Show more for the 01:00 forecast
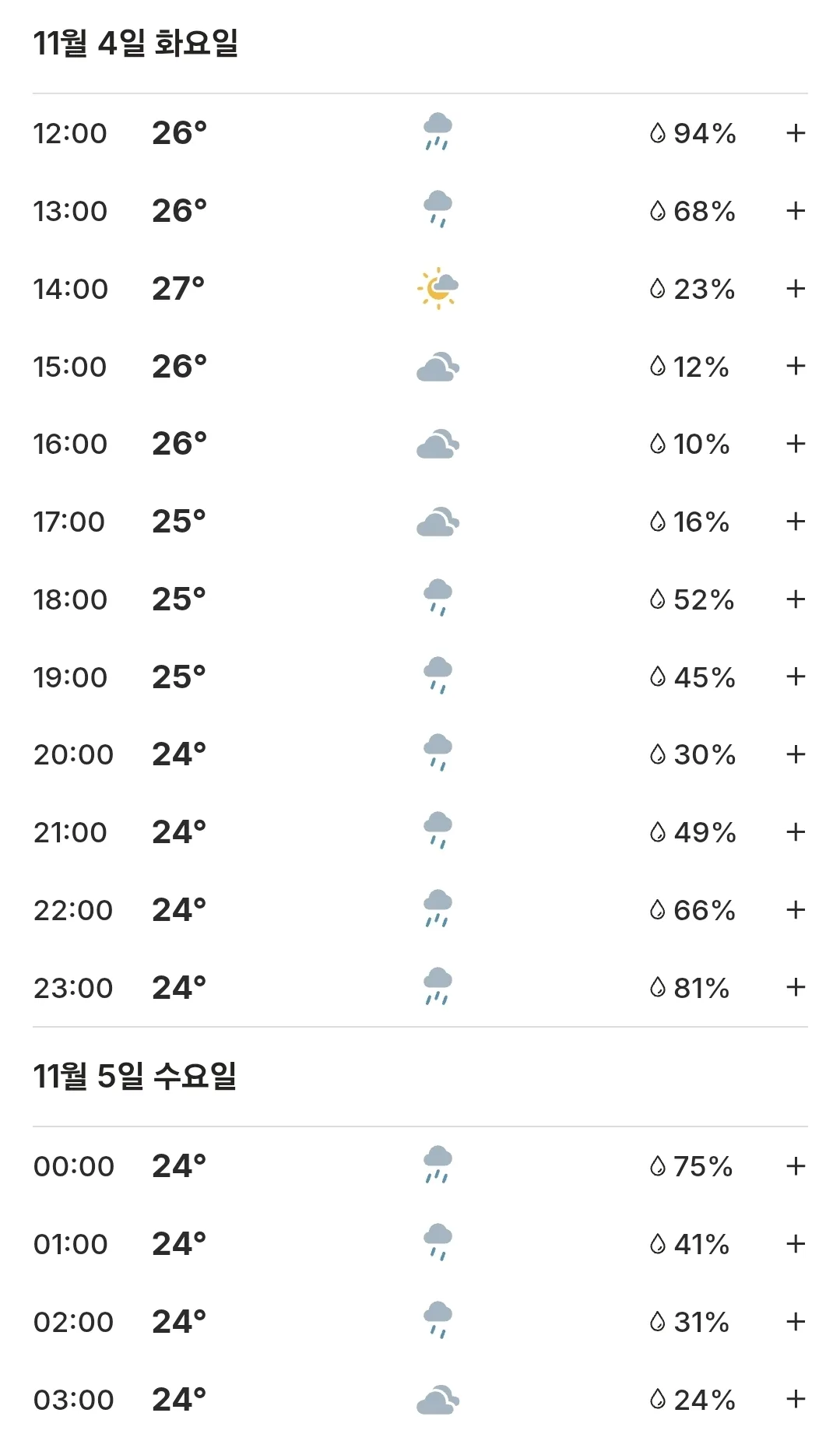 pyautogui.click(x=795, y=1244)
